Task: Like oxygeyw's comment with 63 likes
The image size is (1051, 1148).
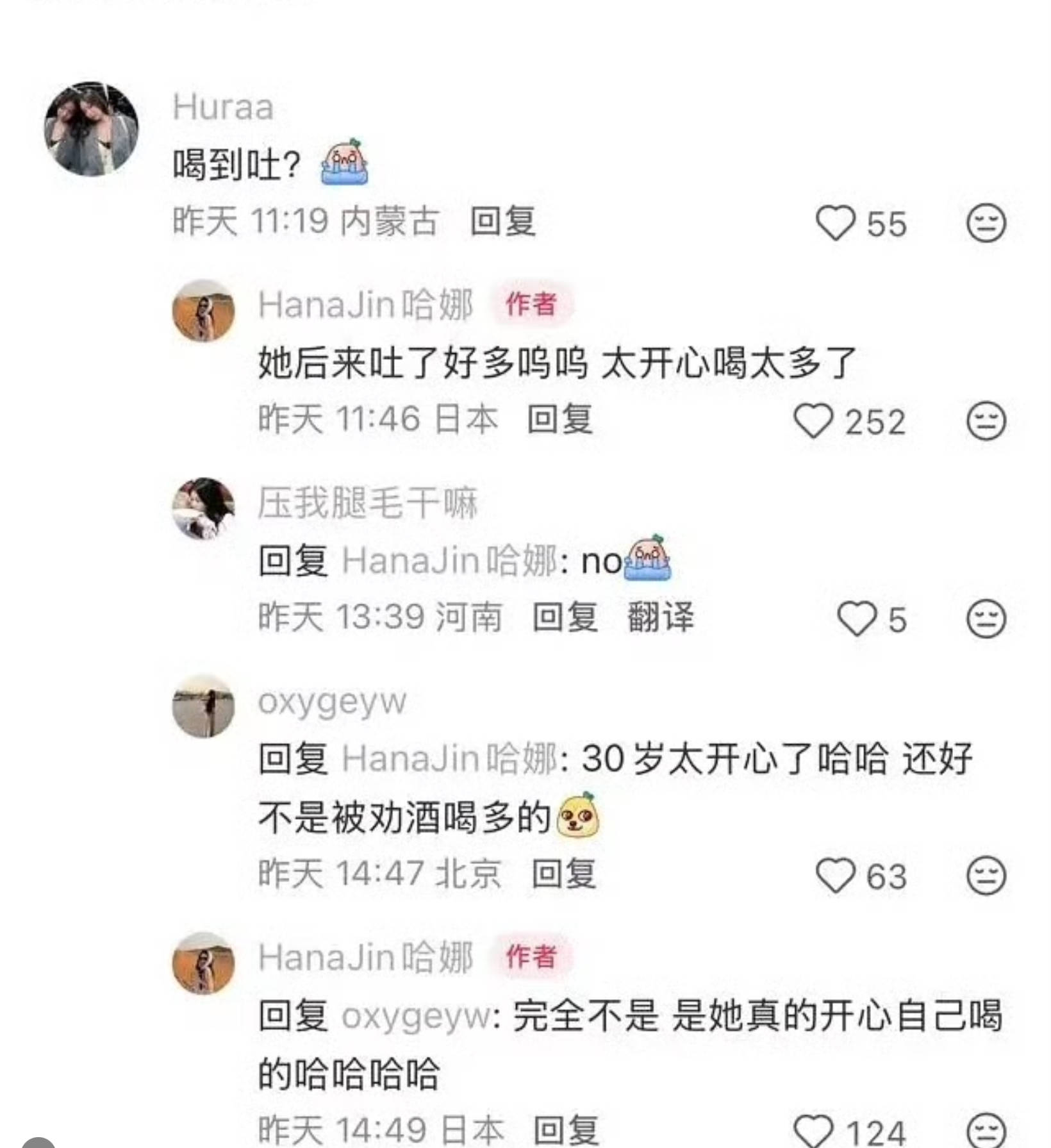Action: coord(835,876)
